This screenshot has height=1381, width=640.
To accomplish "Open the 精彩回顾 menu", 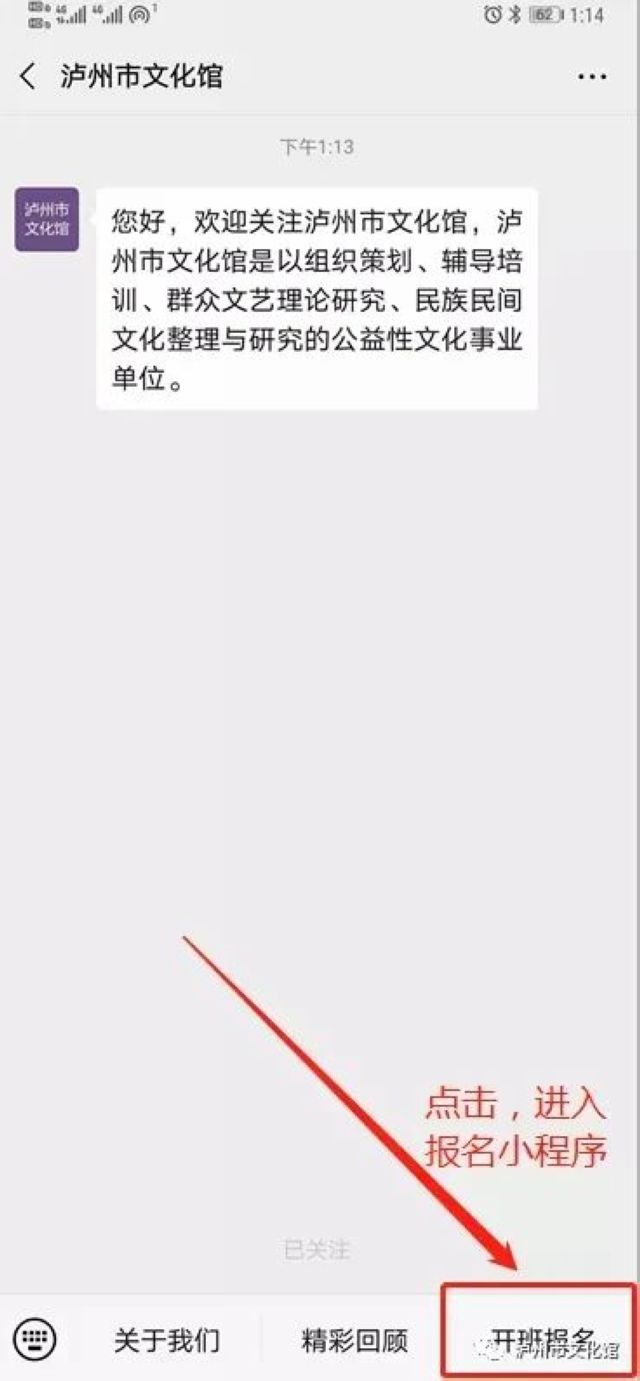I will coord(354,1339).
